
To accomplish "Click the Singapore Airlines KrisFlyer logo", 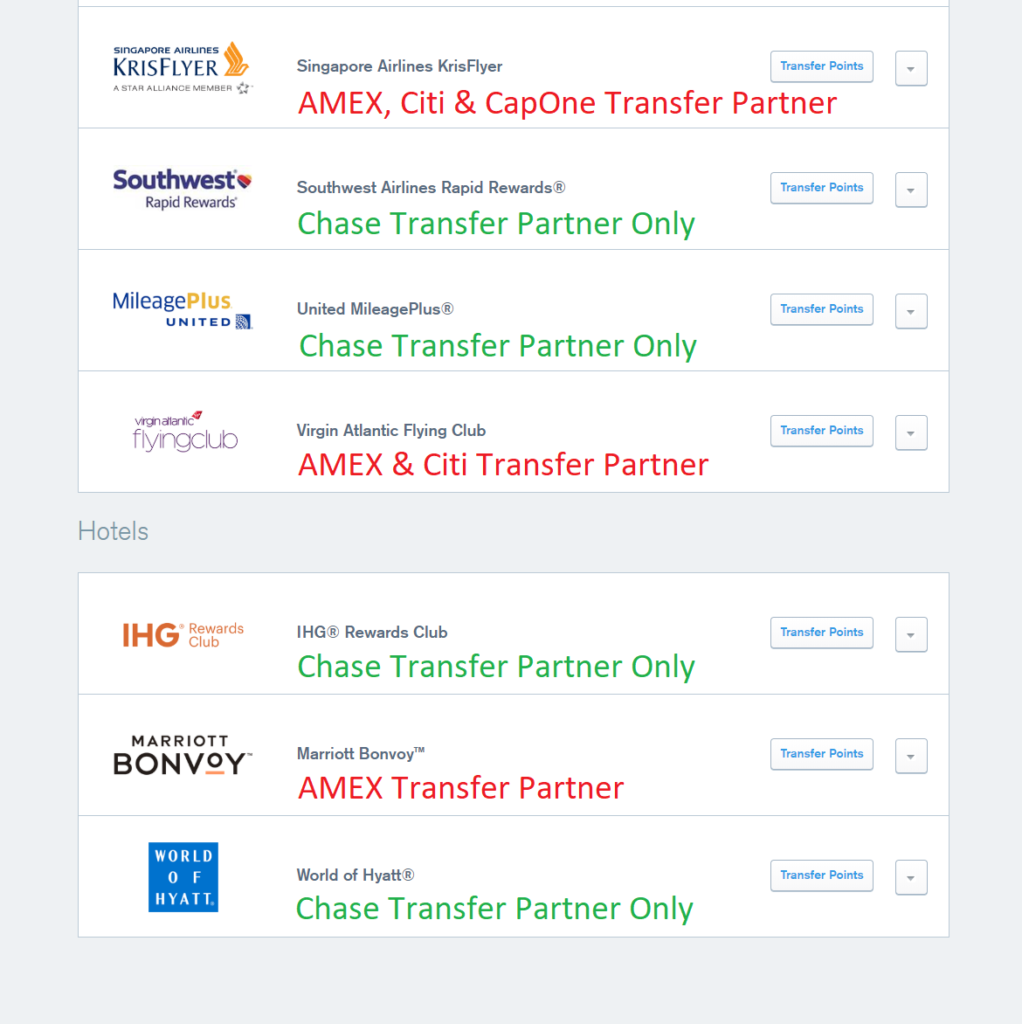I will pyautogui.click(x=180, y=66).
